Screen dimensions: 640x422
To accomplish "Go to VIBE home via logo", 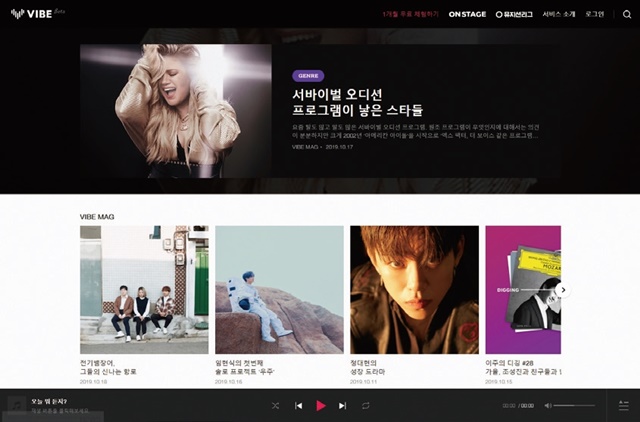I will 34,14.
